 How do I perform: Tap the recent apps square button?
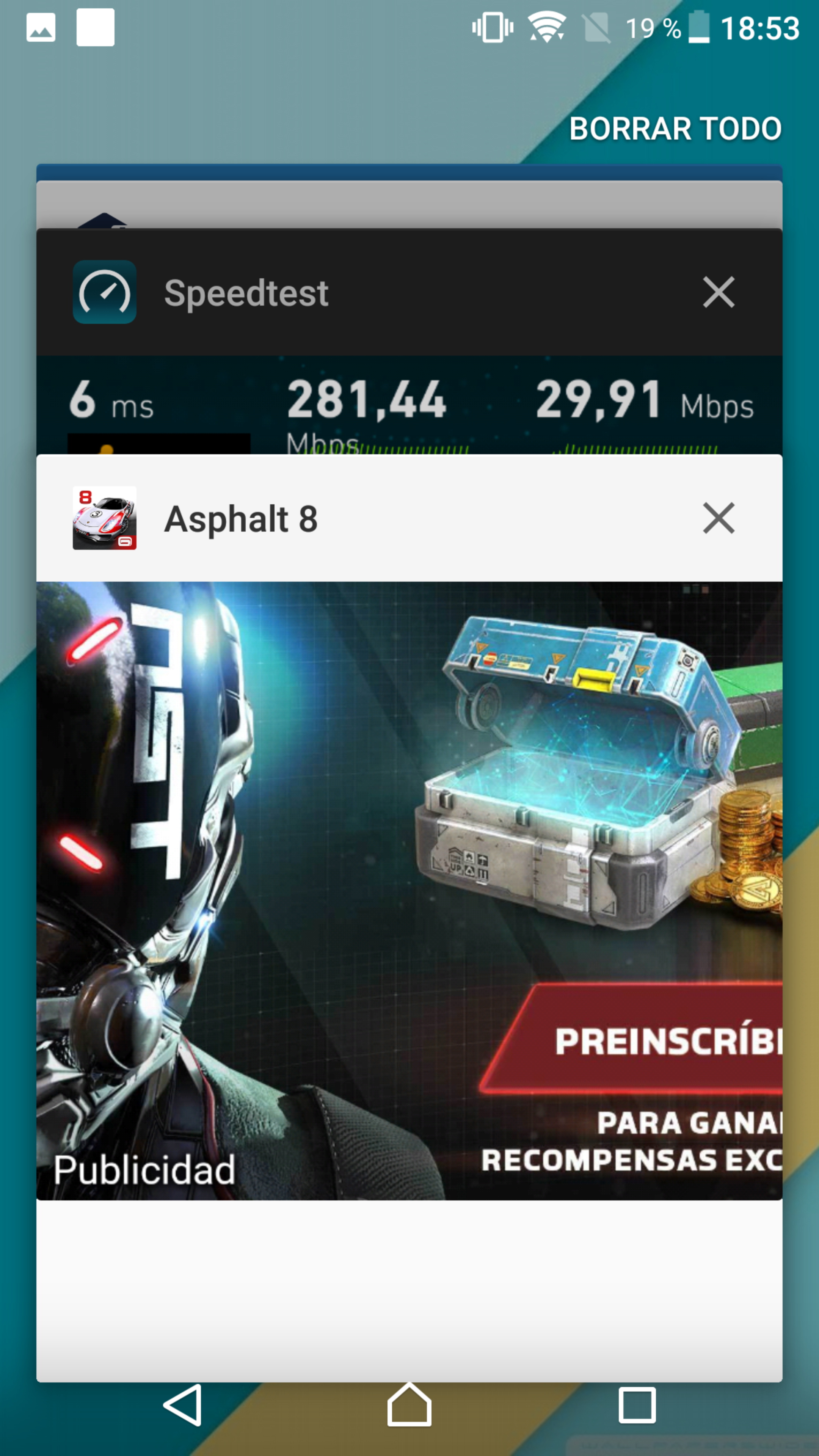click(x=637, y=1405)
